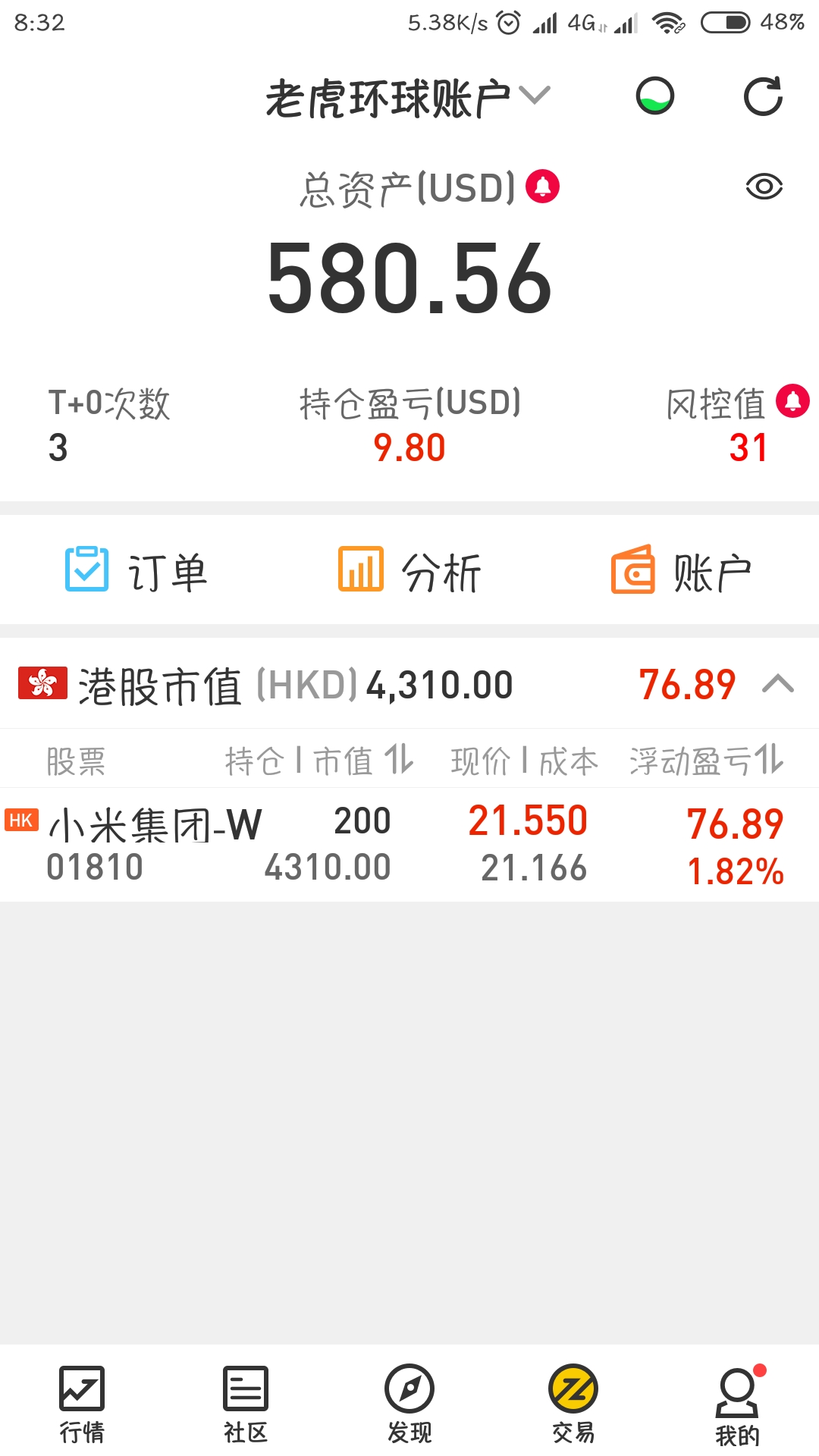The height and width of the screenshot is (1456, 819).
Task: Open the 老虎环球账户 account dropdown
Action: pos(408,98)
